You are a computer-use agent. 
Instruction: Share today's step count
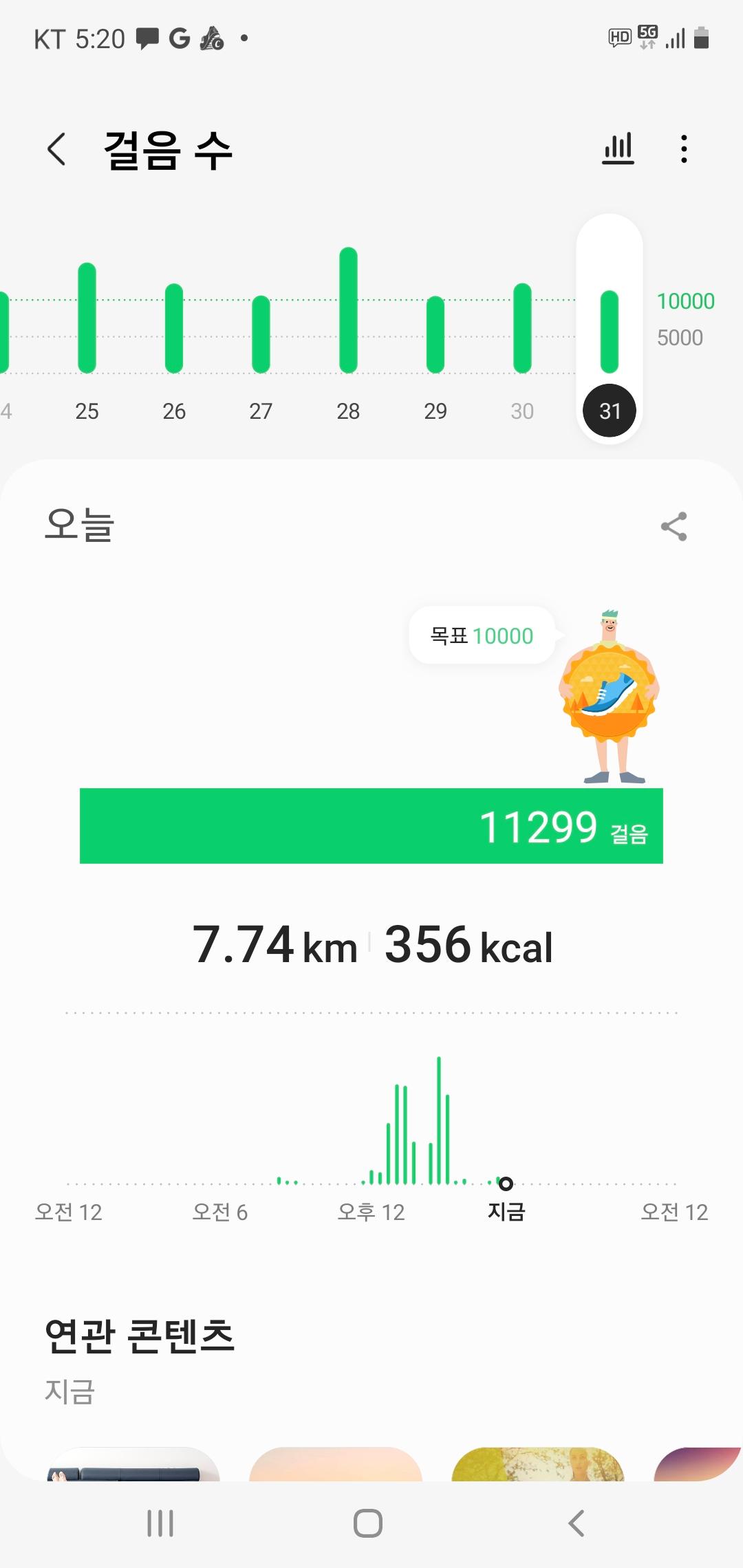click(674, 527)
